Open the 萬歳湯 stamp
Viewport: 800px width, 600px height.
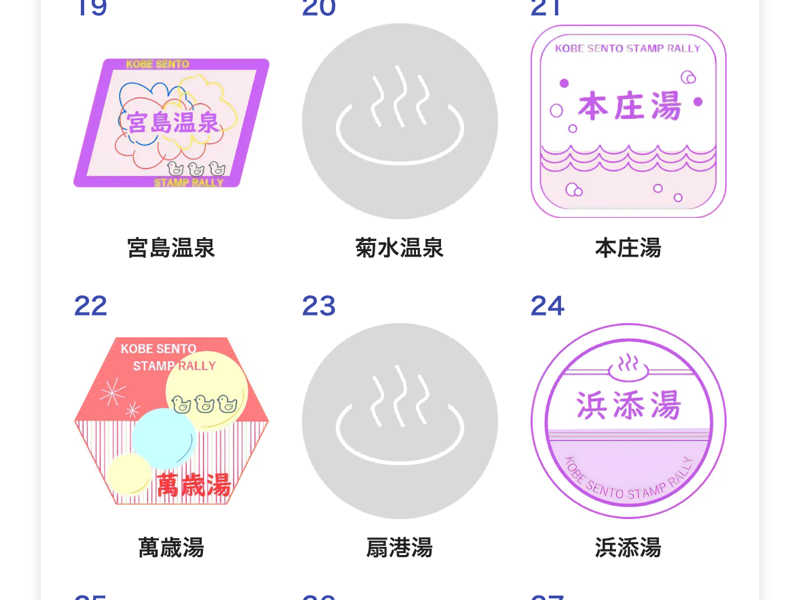coord(171,421)
